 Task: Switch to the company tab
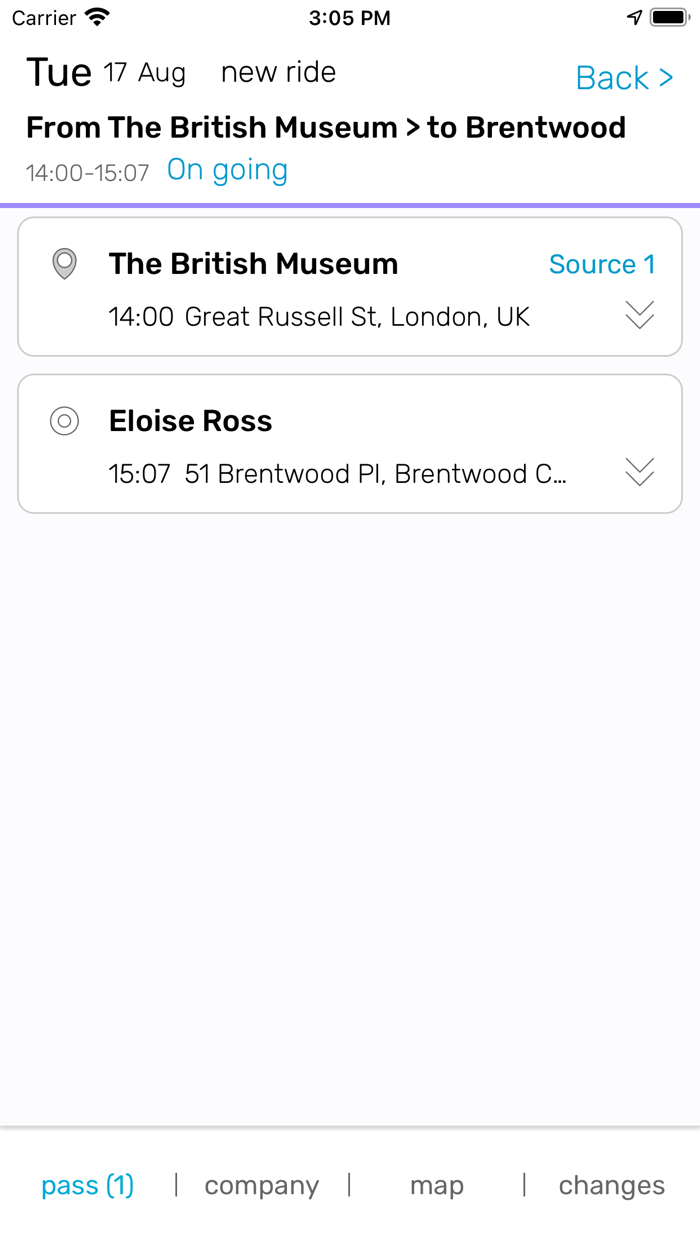point(262,1185)
